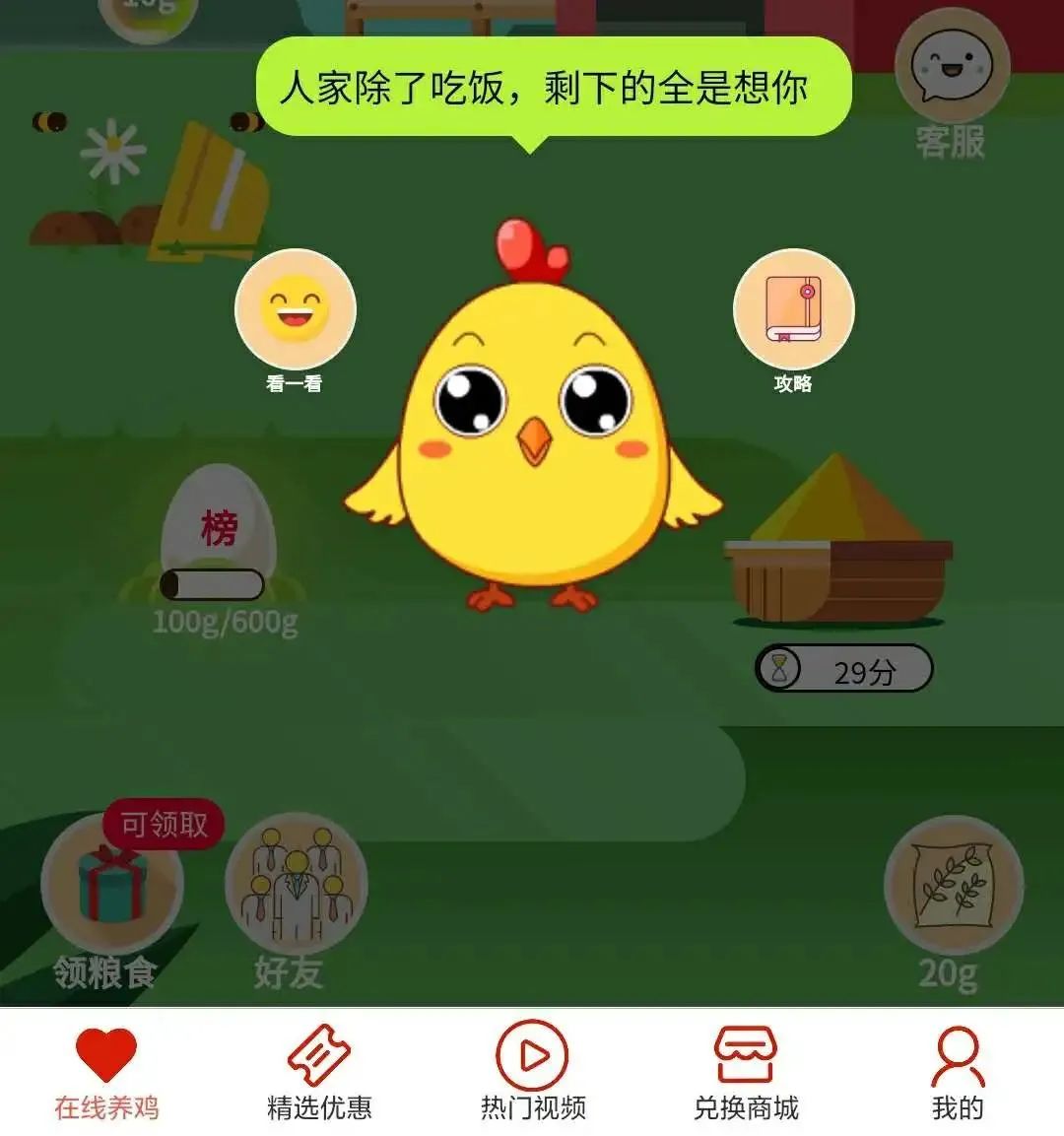Open the 我的 profile tab

click(x=957, y=1074)
